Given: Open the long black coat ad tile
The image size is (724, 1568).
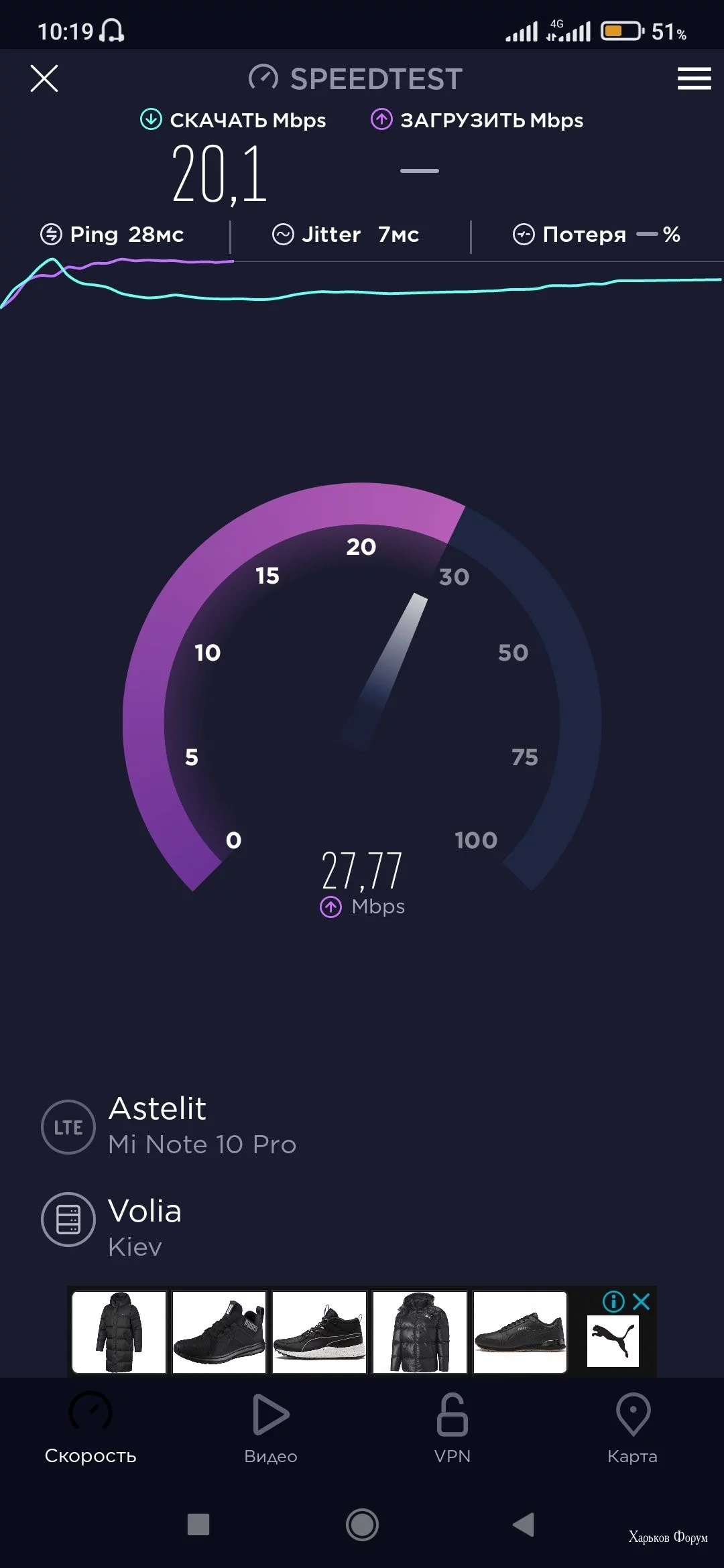Looking at the screenshot, I should pos(119,1332).
